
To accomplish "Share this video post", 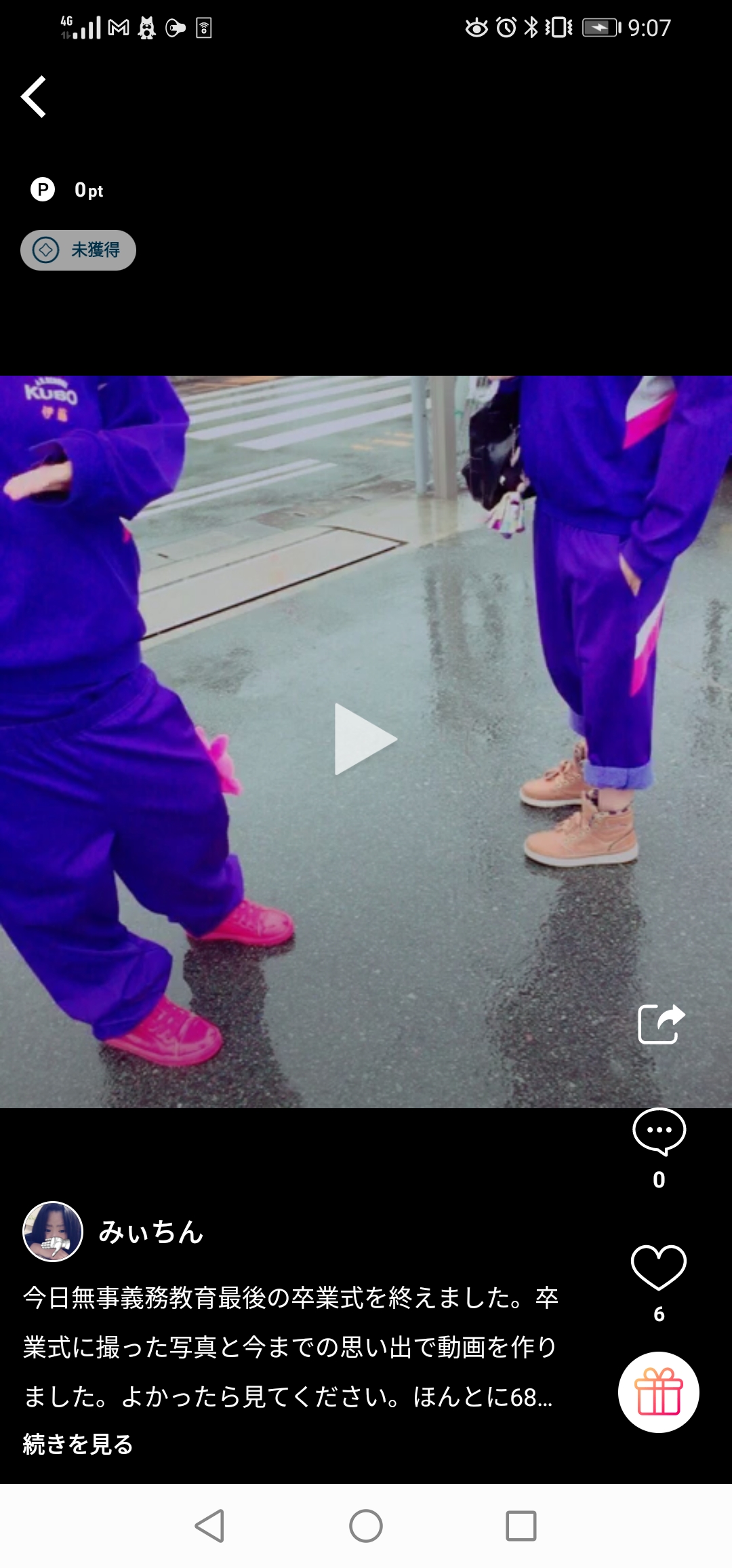I will pyautogui.click(x=661, y=1023).
